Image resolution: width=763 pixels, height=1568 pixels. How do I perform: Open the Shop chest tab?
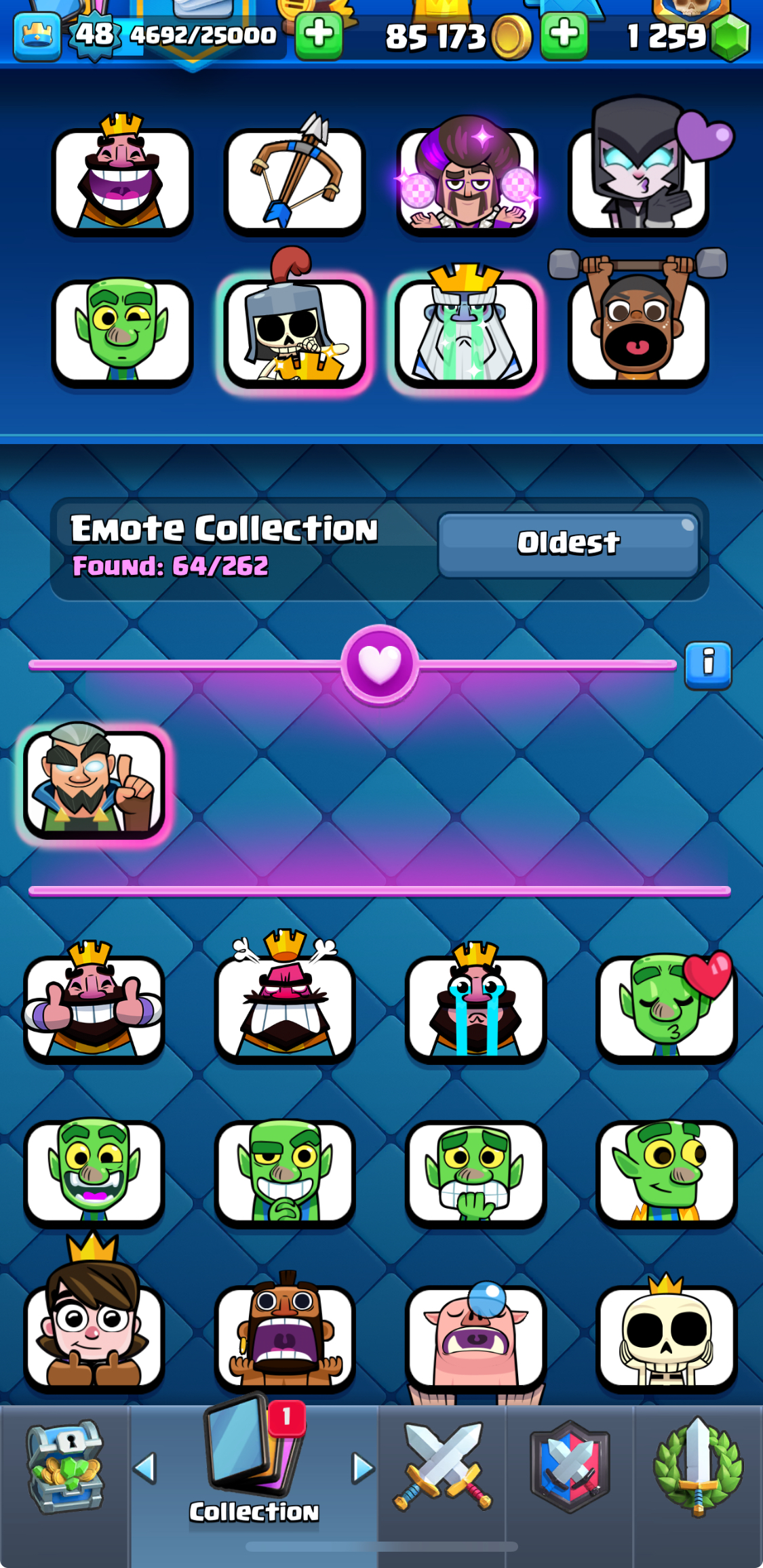(x=64, y=1468)
